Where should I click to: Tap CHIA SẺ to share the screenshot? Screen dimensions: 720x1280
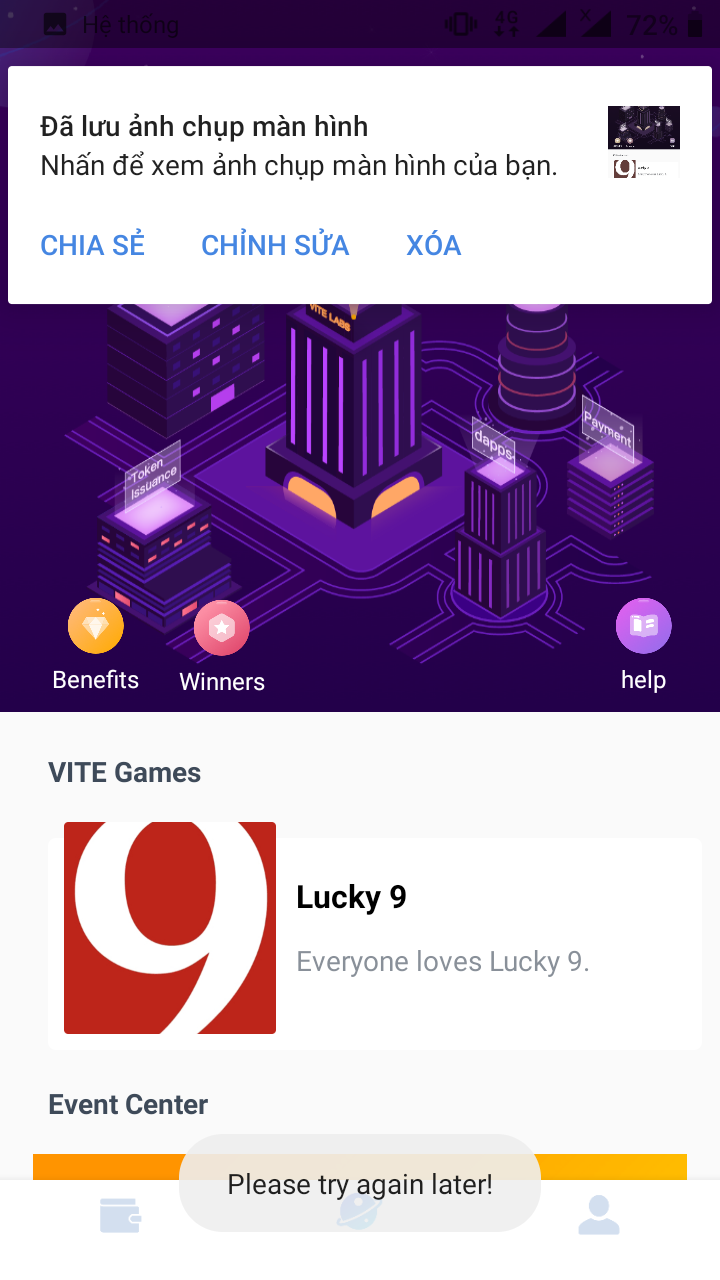(x=92, y=245)
